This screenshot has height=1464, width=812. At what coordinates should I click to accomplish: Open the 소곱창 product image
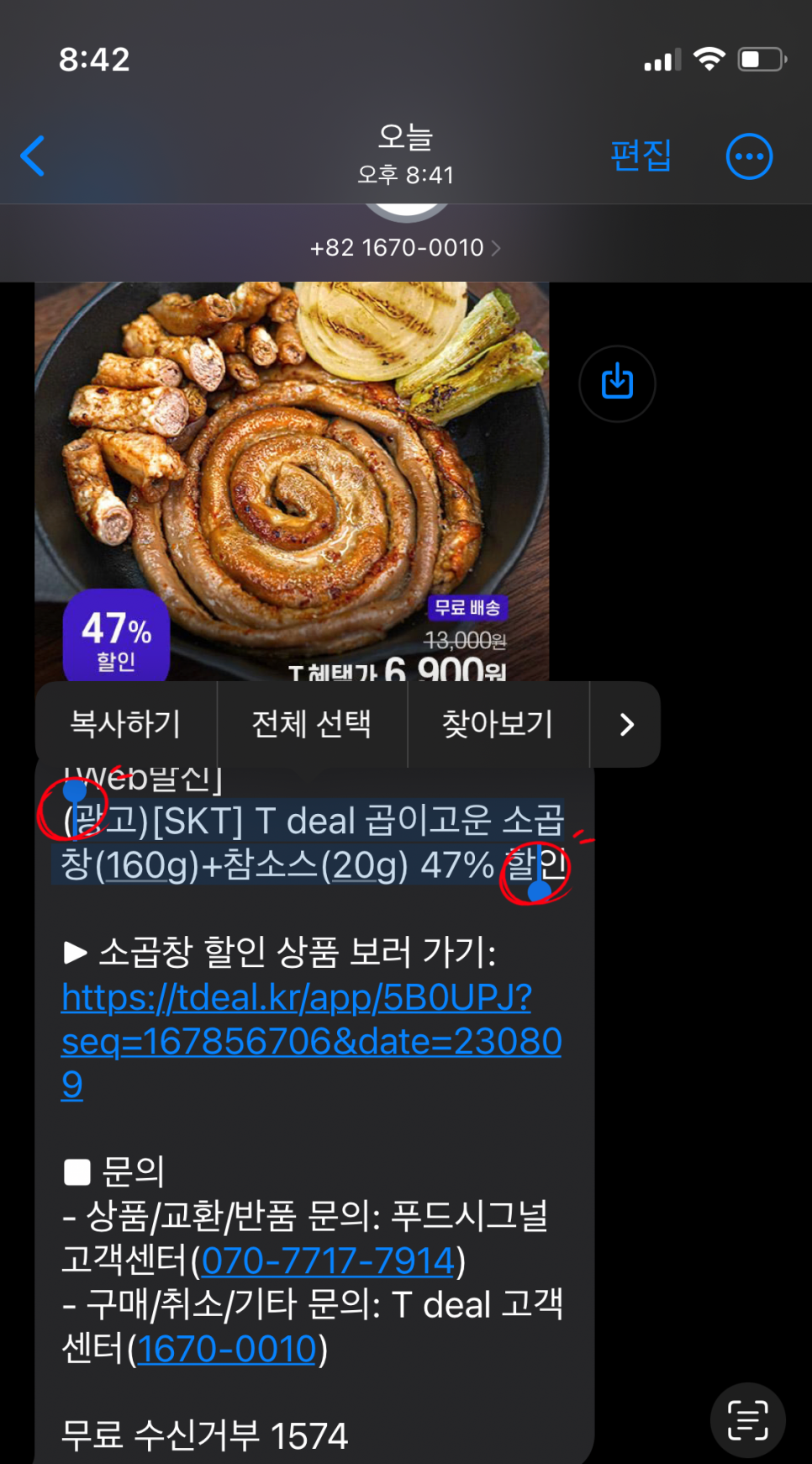pos(292,481)
